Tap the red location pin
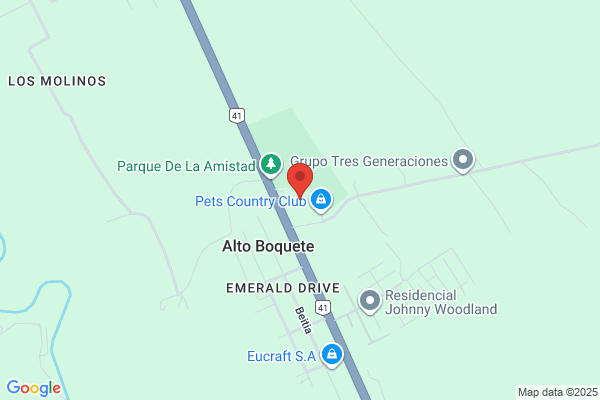 (300, 181)
